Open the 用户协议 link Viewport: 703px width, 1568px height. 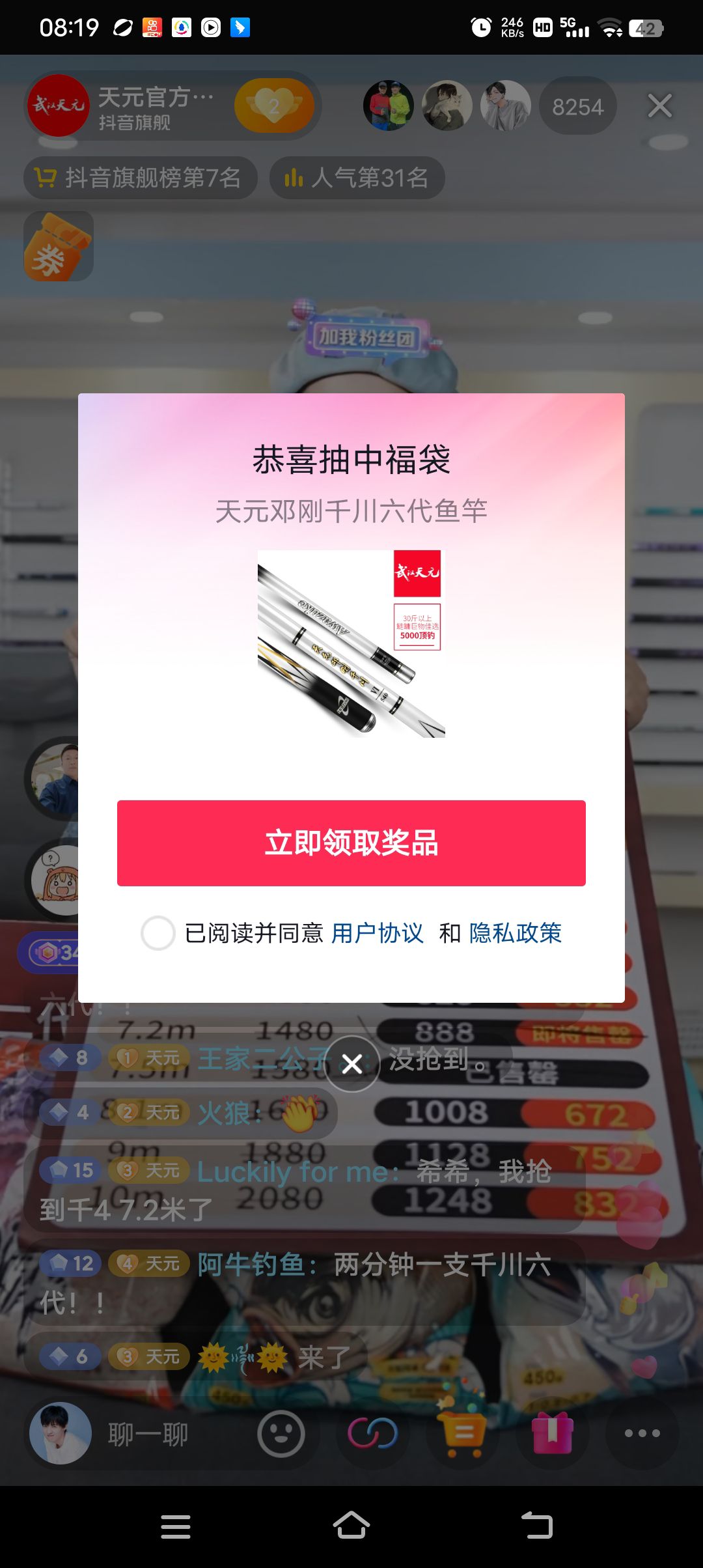coord(377,933)
